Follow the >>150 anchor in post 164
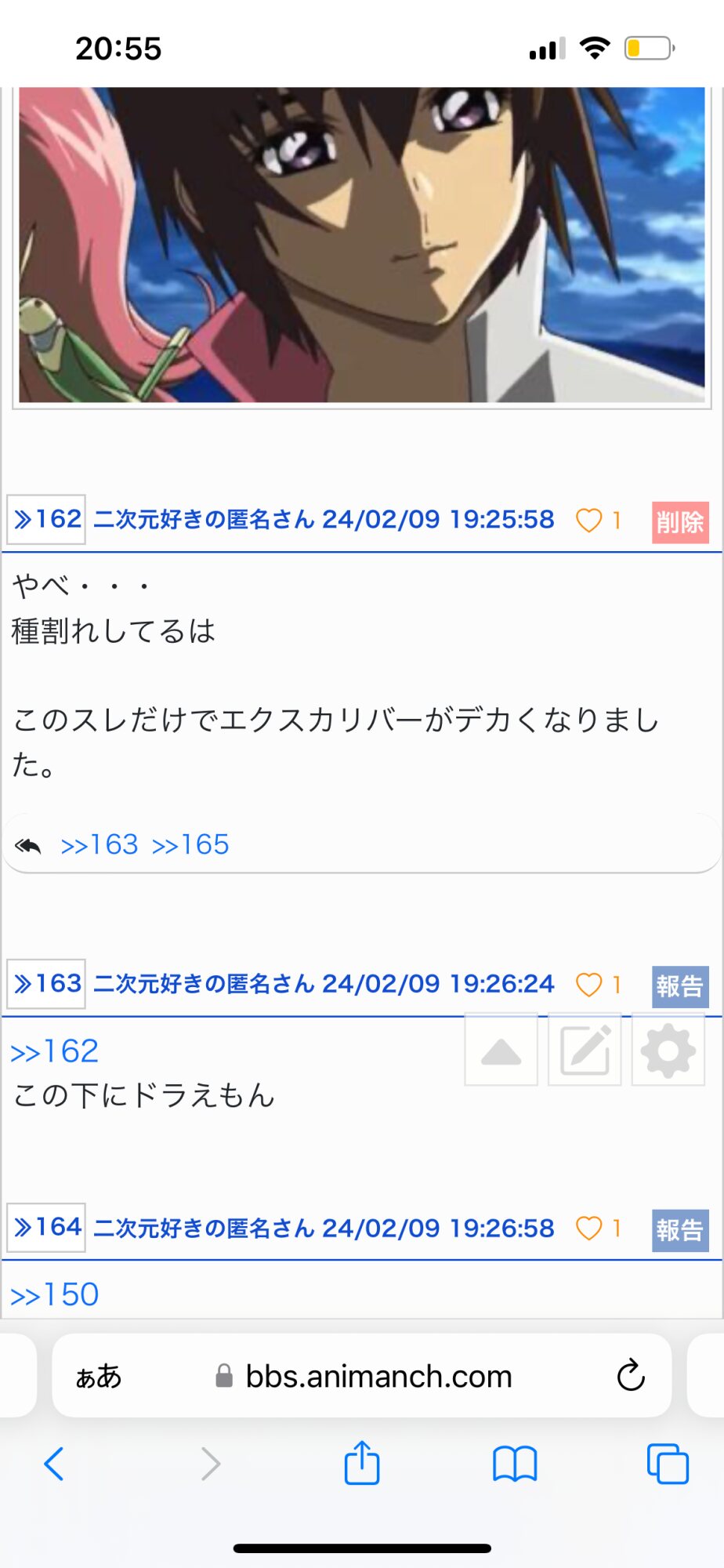Viewport: 724px width, 1568px height. [x=55, y=1295]
